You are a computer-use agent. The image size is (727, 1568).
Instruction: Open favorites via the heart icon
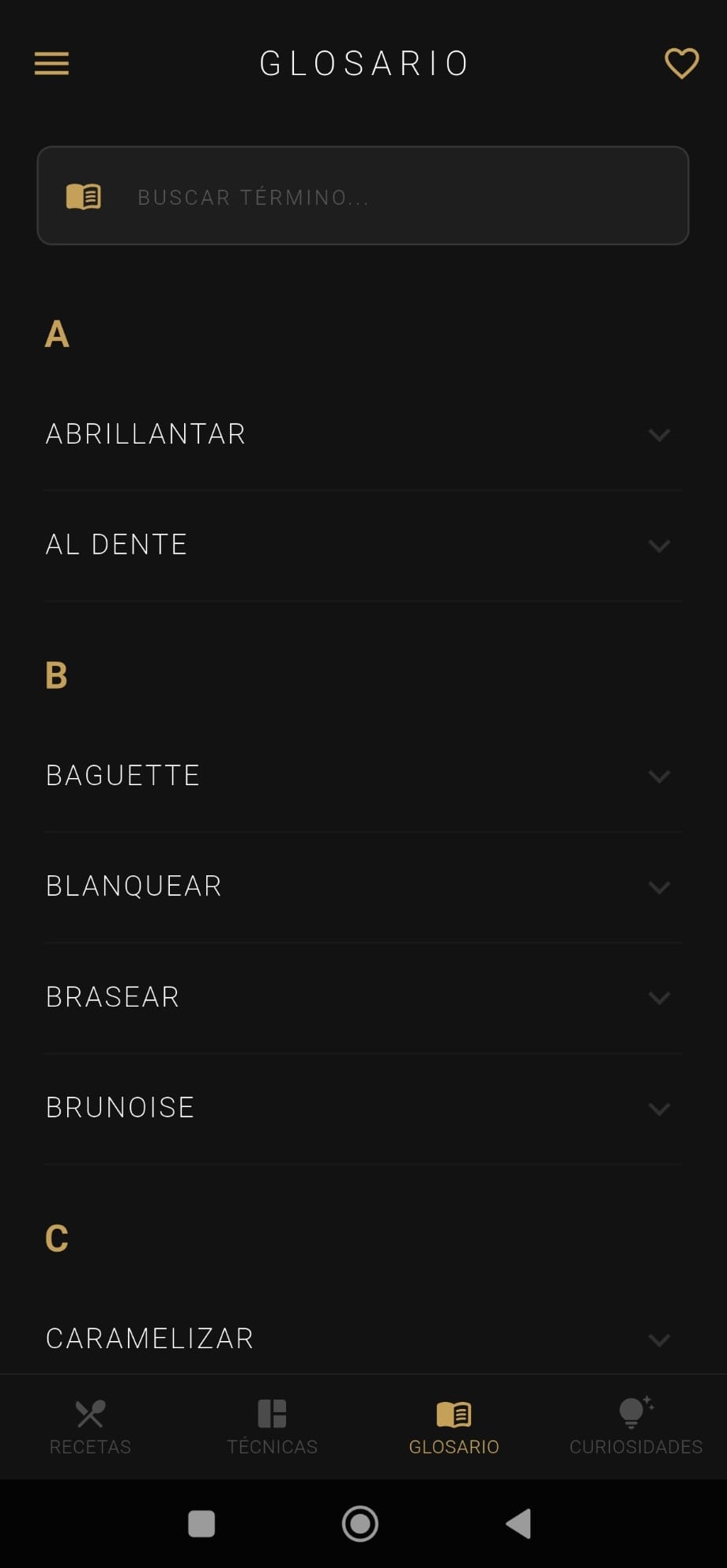point(681,63)
